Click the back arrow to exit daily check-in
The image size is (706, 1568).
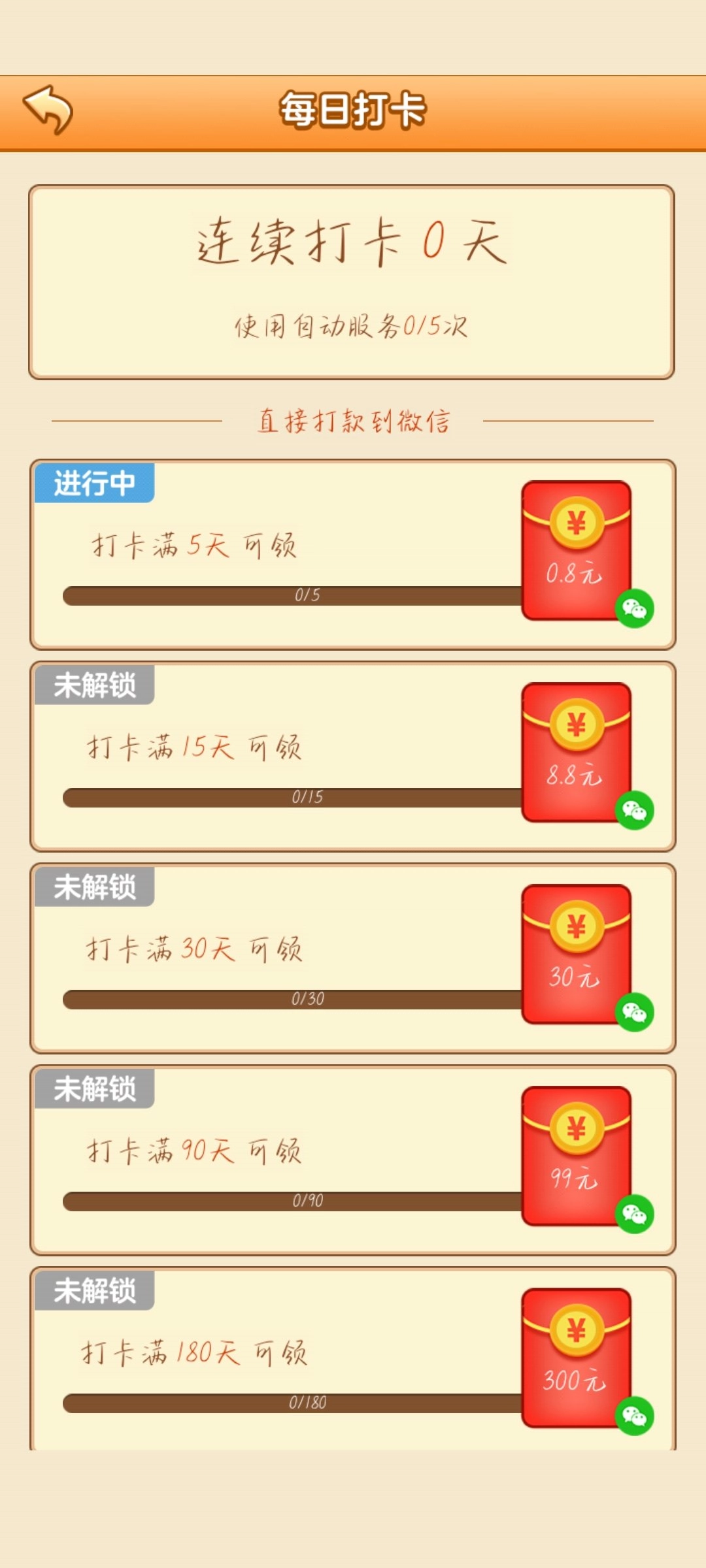(x=48, y=110)
